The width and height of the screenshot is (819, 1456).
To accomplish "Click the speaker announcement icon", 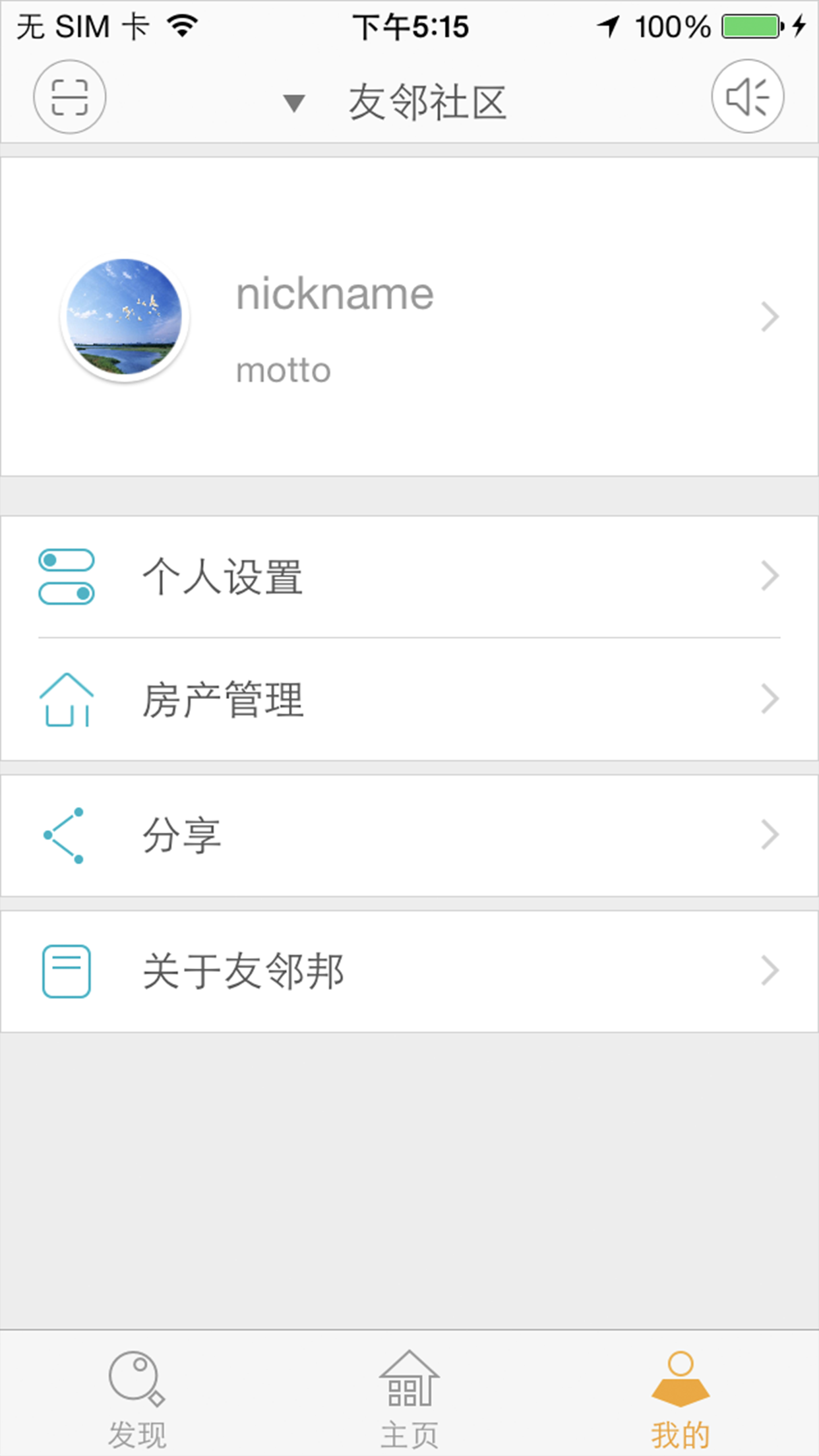I will 748,96.
